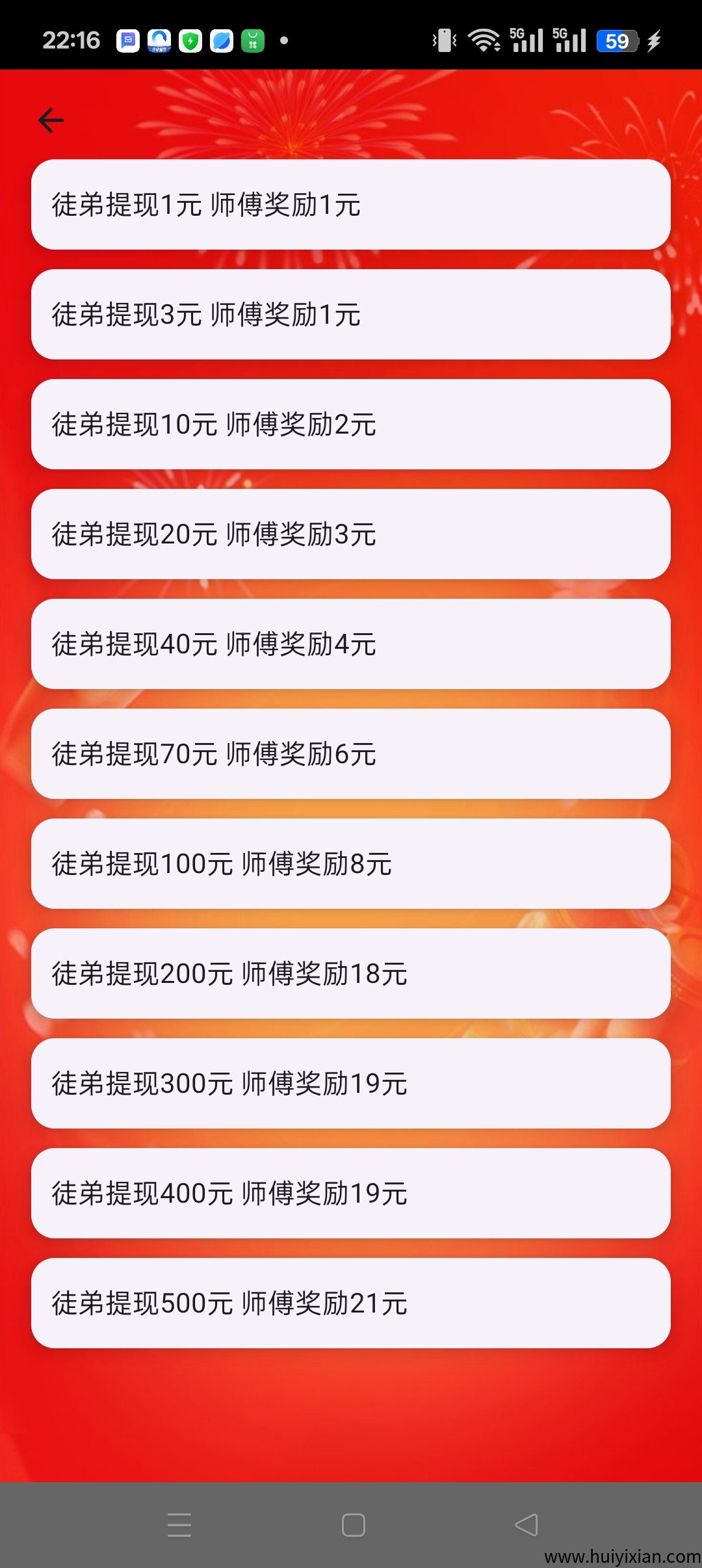Choose the 徒弟提现200元 师傅奖励18元 reward

pyautogui.click(x=351, y=973)
